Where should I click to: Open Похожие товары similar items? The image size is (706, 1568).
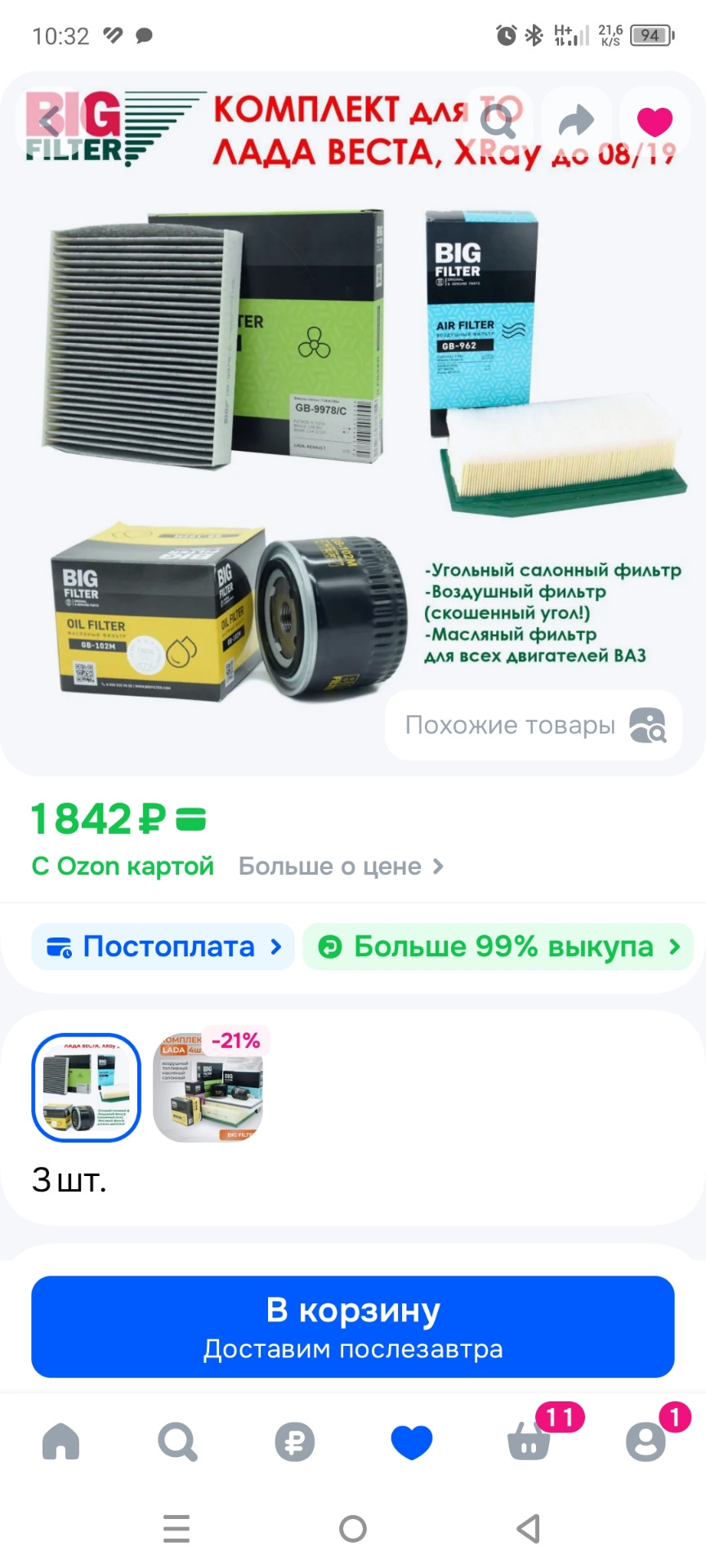[534, 725]
